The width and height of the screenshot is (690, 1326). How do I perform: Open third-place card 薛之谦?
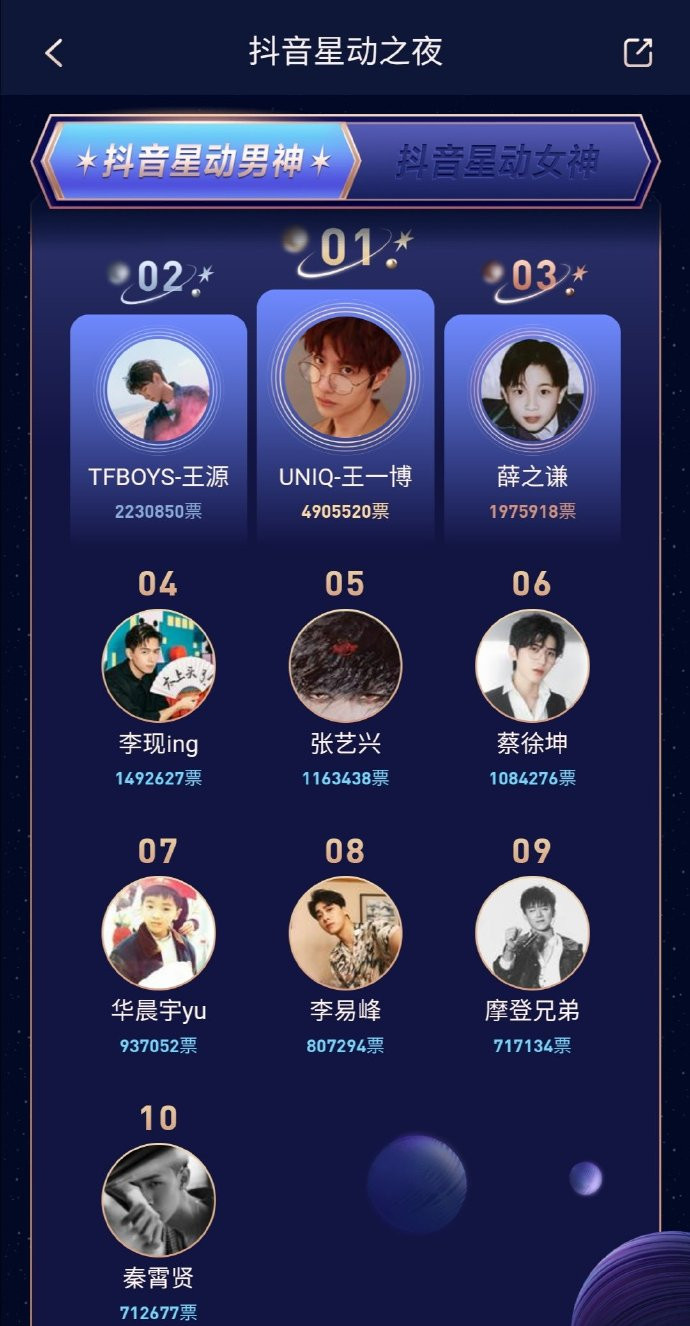532,428
